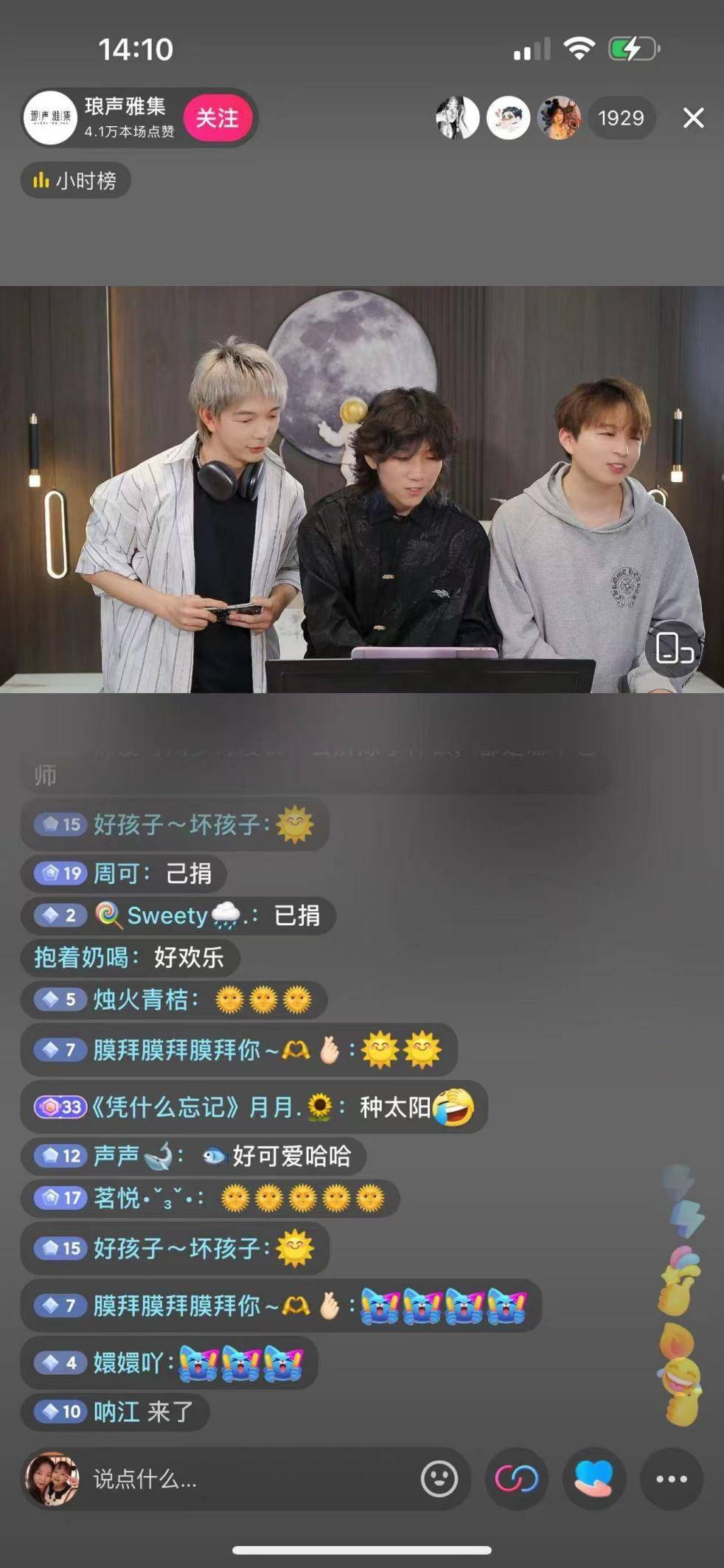Screen dimensions: 724x1568
Task: Follow 琅声雅集 with the 关注 button
Action: 217,118
